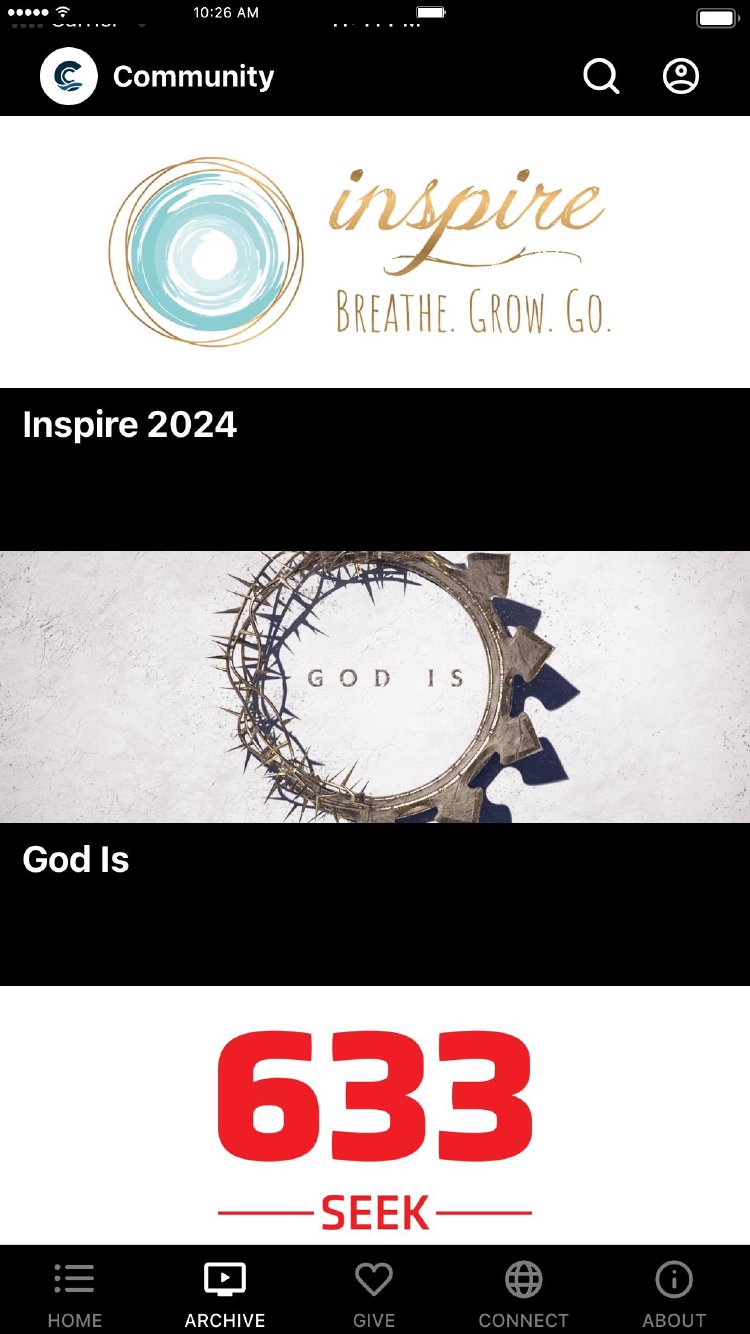Open the search icon in header
Viewport: 750px width, 1334px height.
point(601,76)
